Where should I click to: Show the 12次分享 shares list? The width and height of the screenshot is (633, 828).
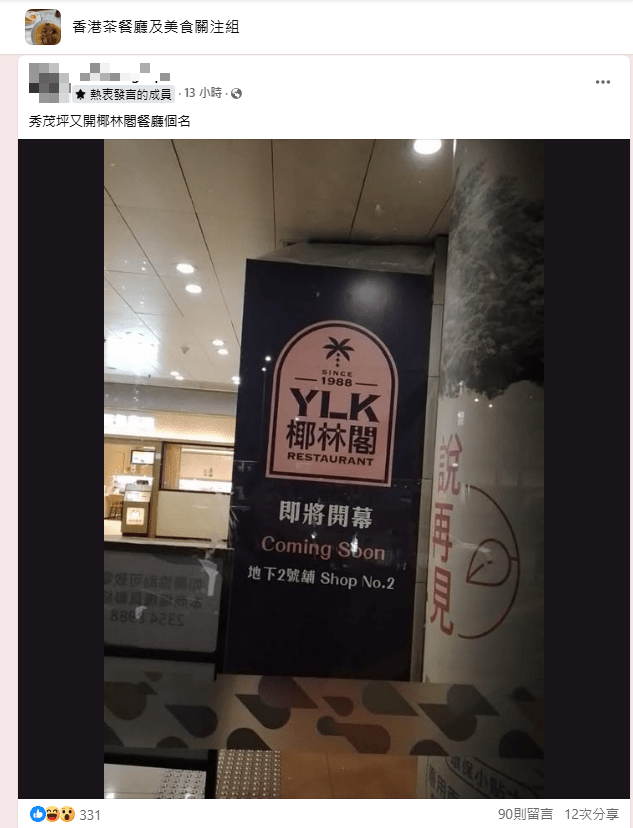591,815
